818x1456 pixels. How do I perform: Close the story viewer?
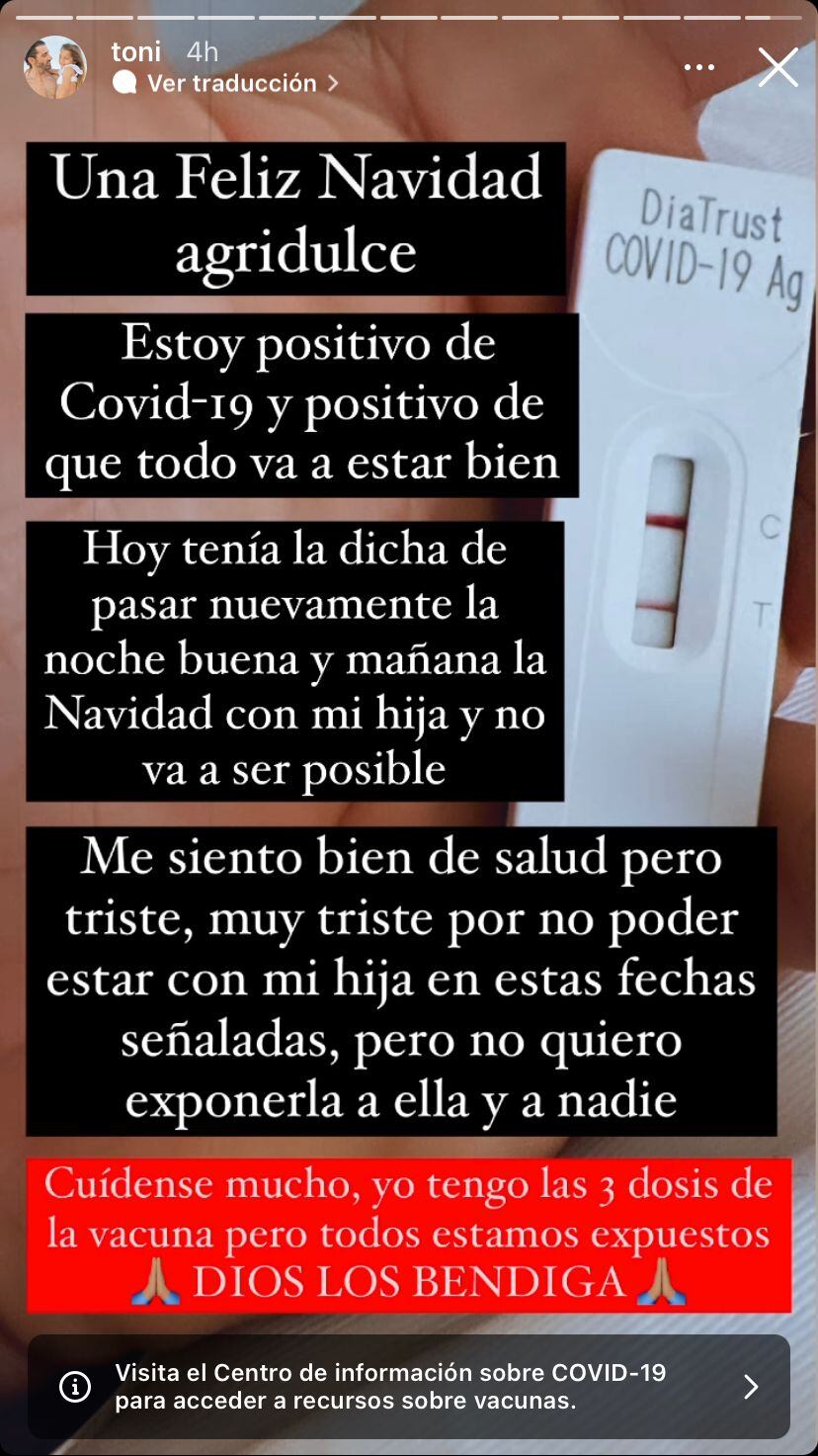777,67
